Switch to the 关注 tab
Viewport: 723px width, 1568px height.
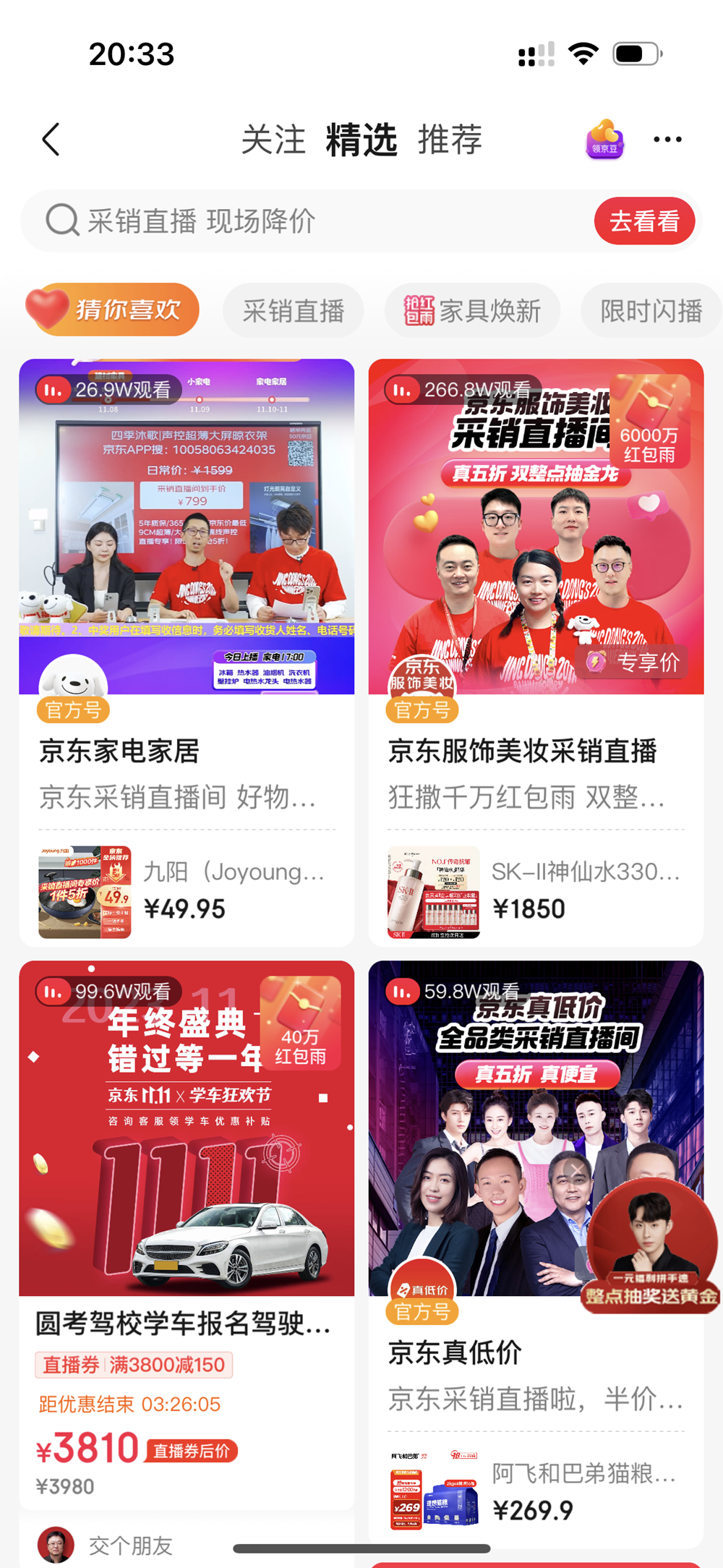click(273, 140)
